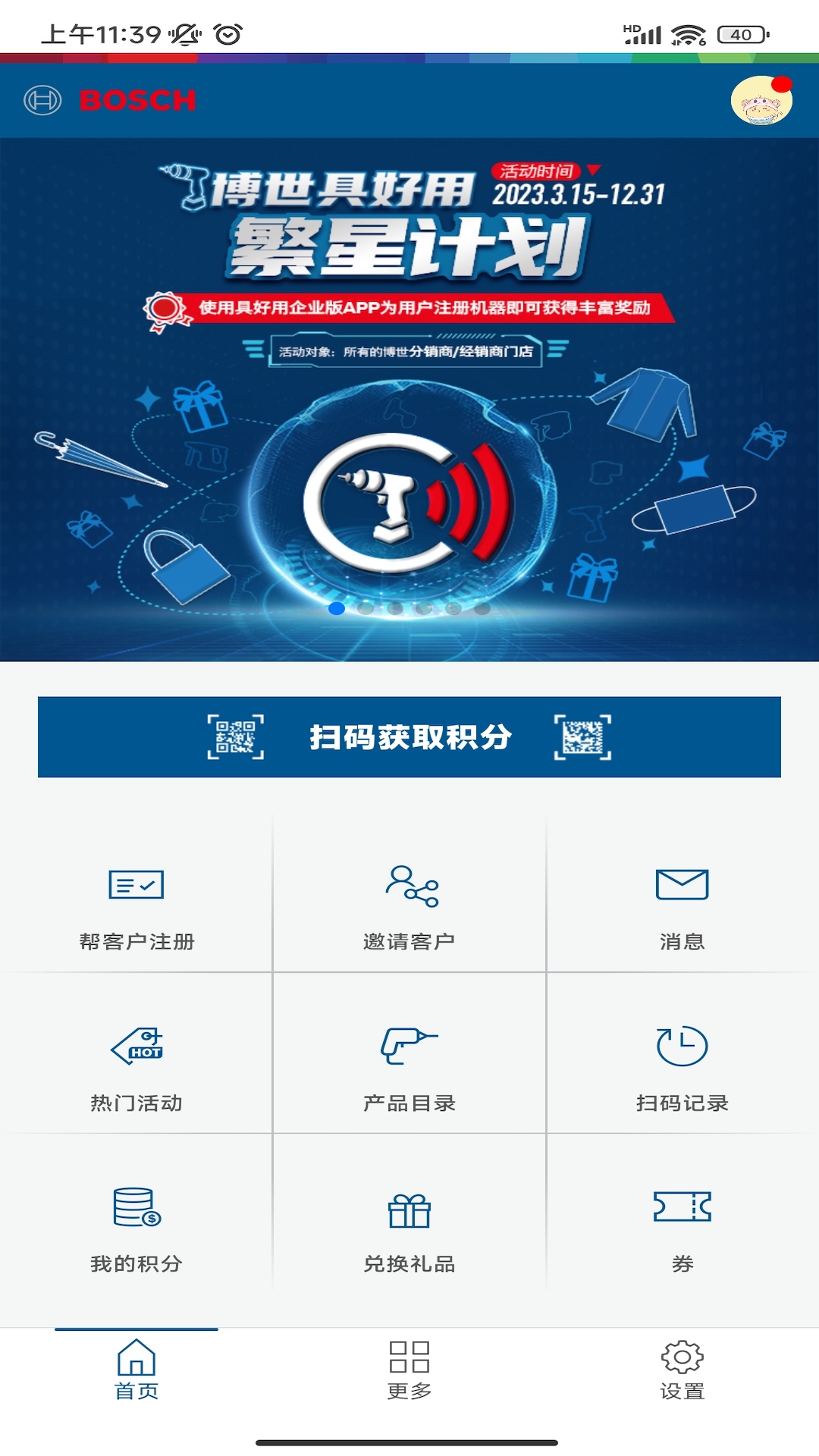
Task: Open the 繁星计划 promotion banner
Action: point(409,400)
